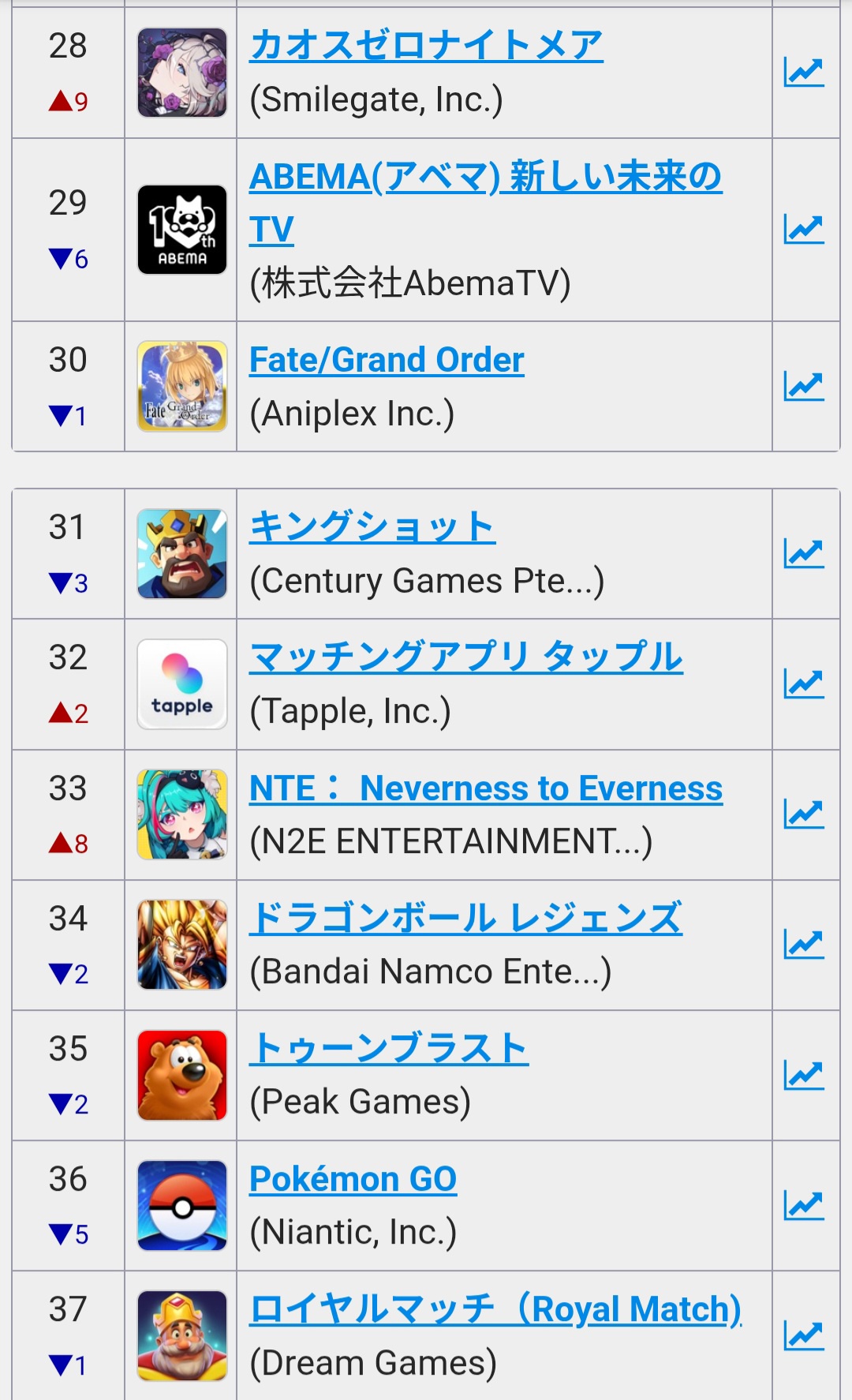This screenshot has height=1400, width=852.
Task: Open the ABEMA(アベマ) 新しい未来のTV link
Action: tap(484, 177)
